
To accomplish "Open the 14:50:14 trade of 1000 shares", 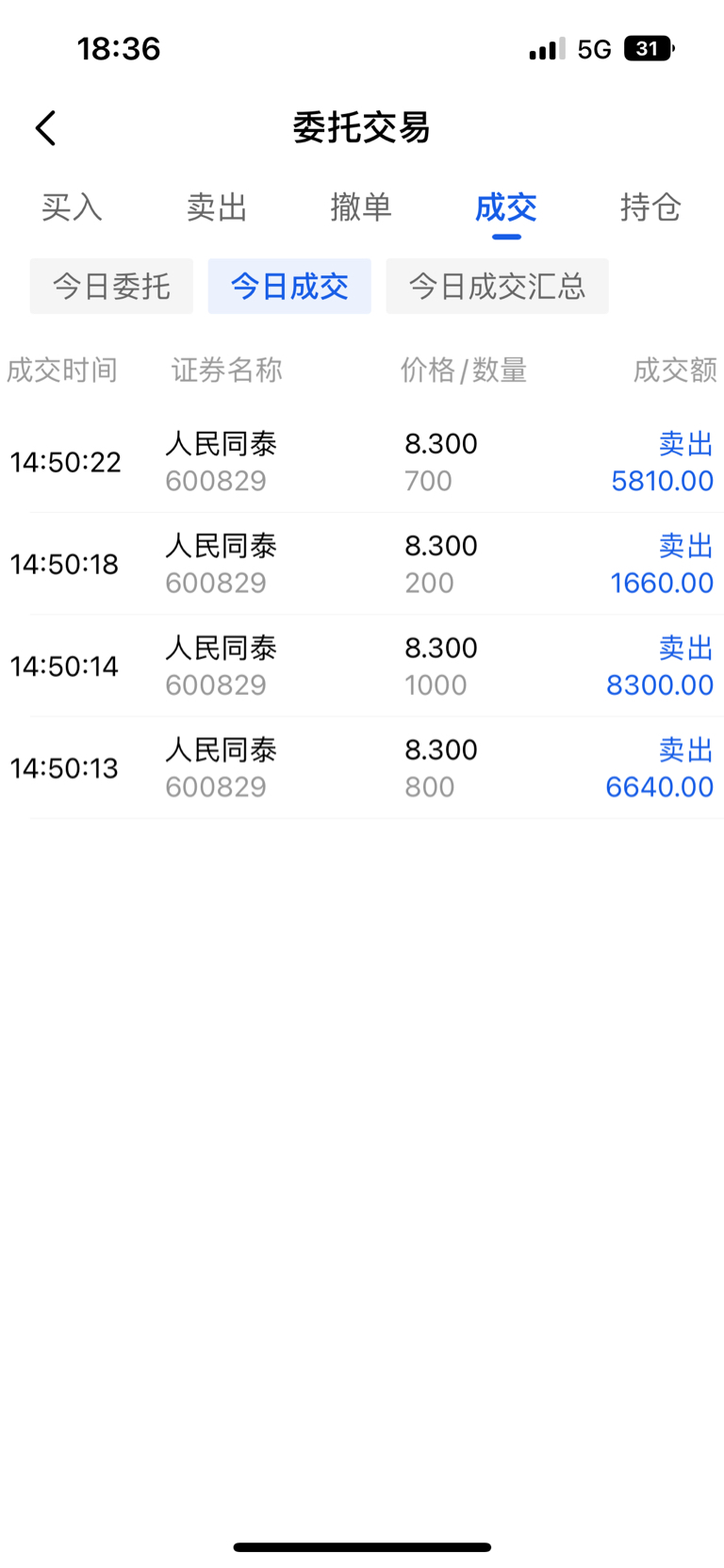I will point(362,666).
